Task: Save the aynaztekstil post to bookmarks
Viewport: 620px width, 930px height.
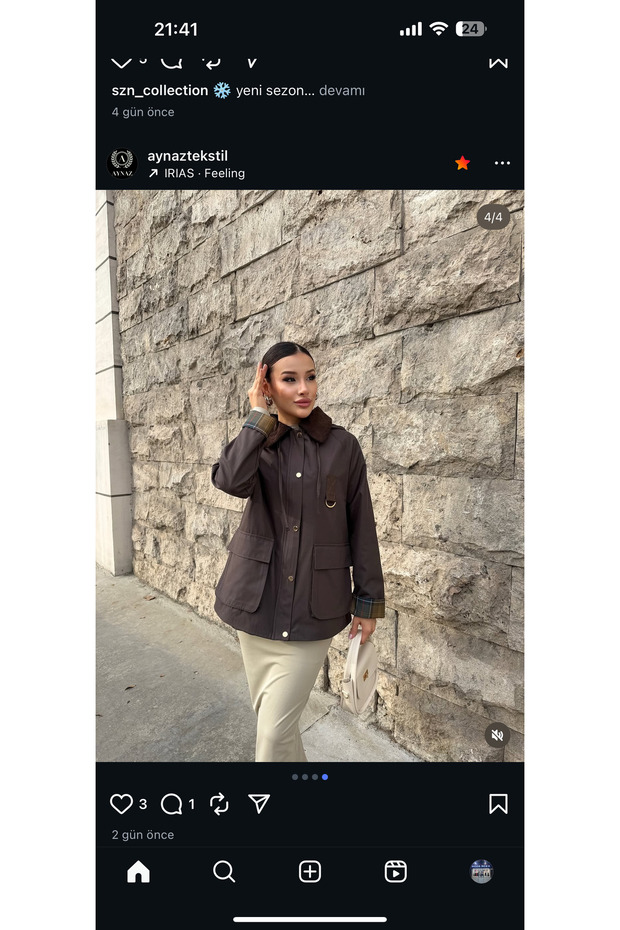Action: [x=498, y=804]
